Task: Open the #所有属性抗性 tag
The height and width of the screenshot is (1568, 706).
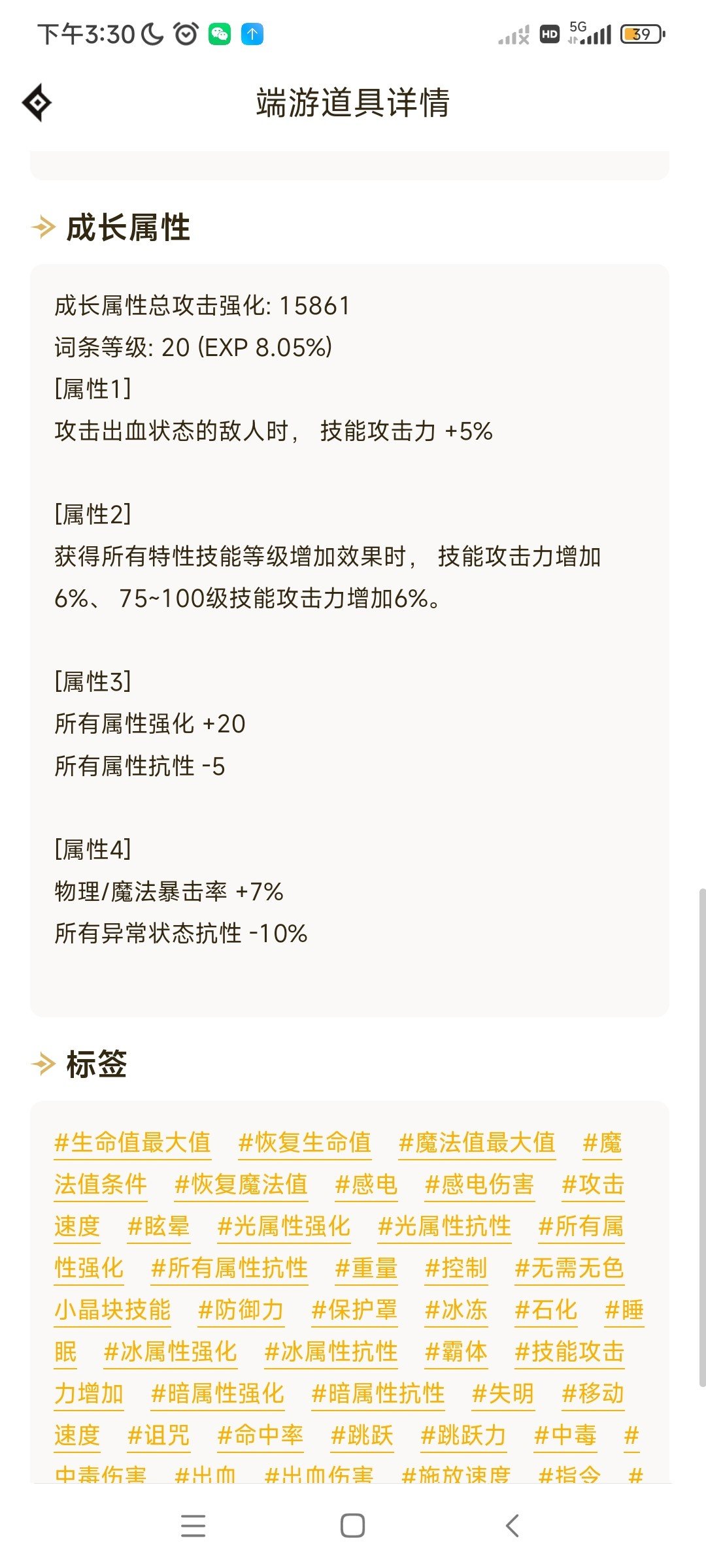Action: click(x=229, y=1268)
